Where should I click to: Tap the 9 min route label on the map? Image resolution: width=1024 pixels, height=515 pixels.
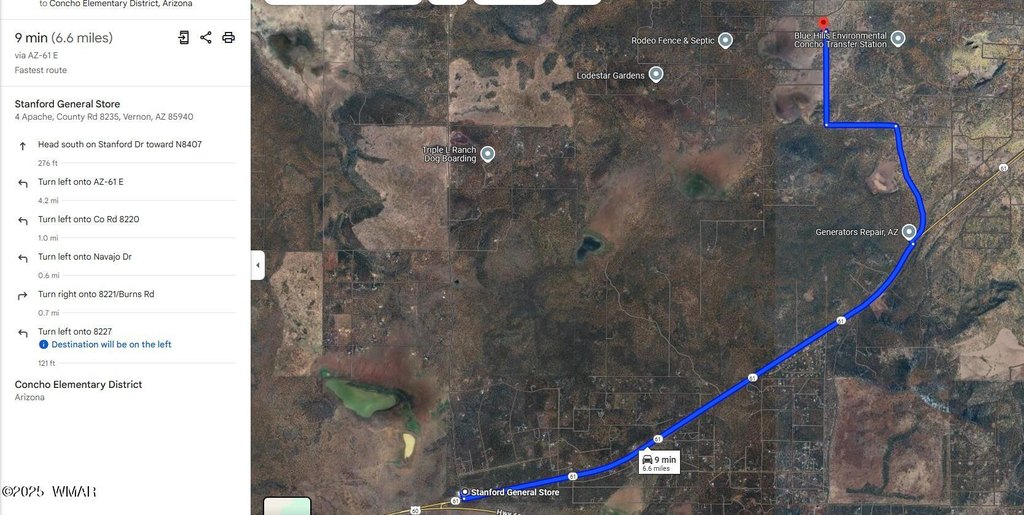tap(659, 462)
